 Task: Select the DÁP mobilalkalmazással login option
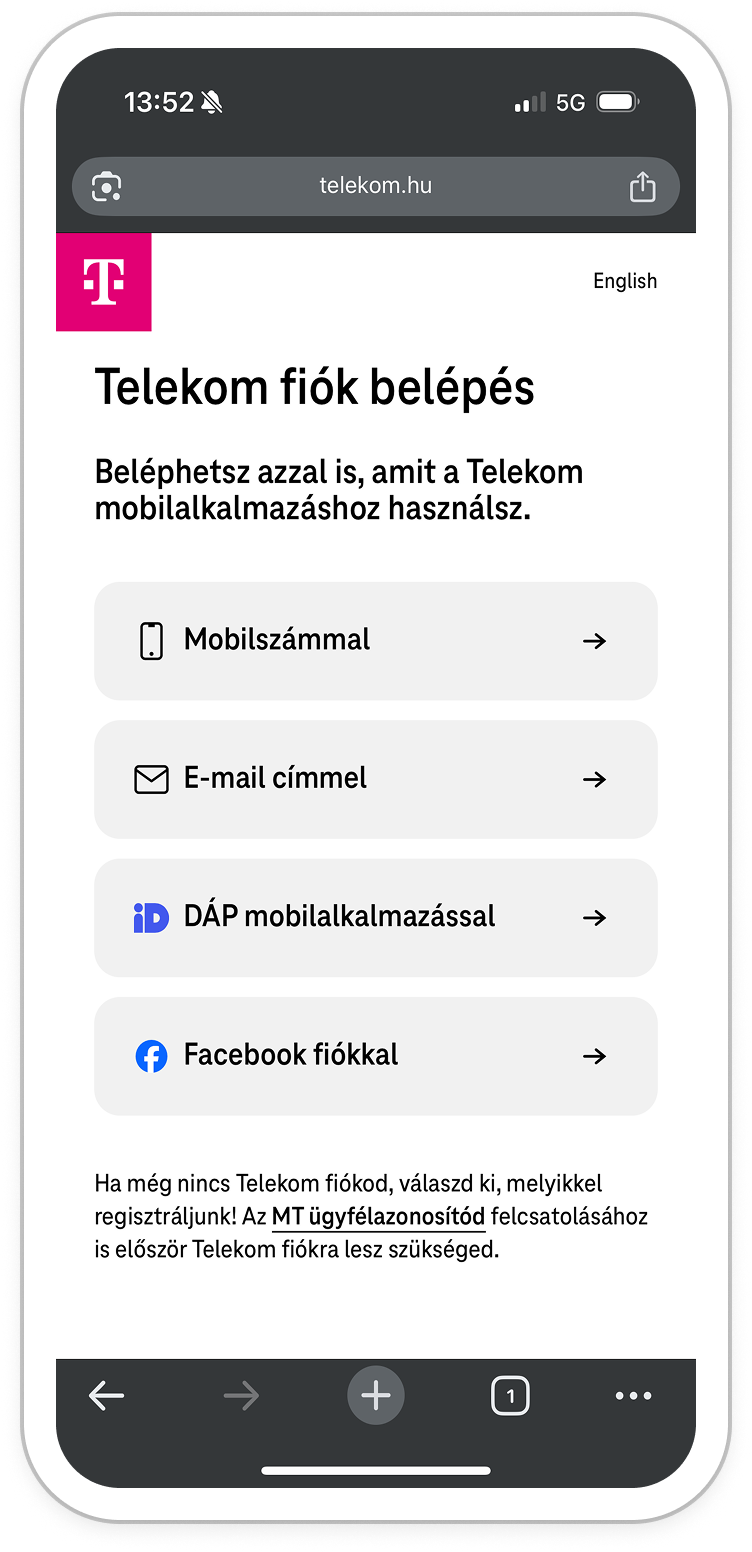(x=376, y=917)
